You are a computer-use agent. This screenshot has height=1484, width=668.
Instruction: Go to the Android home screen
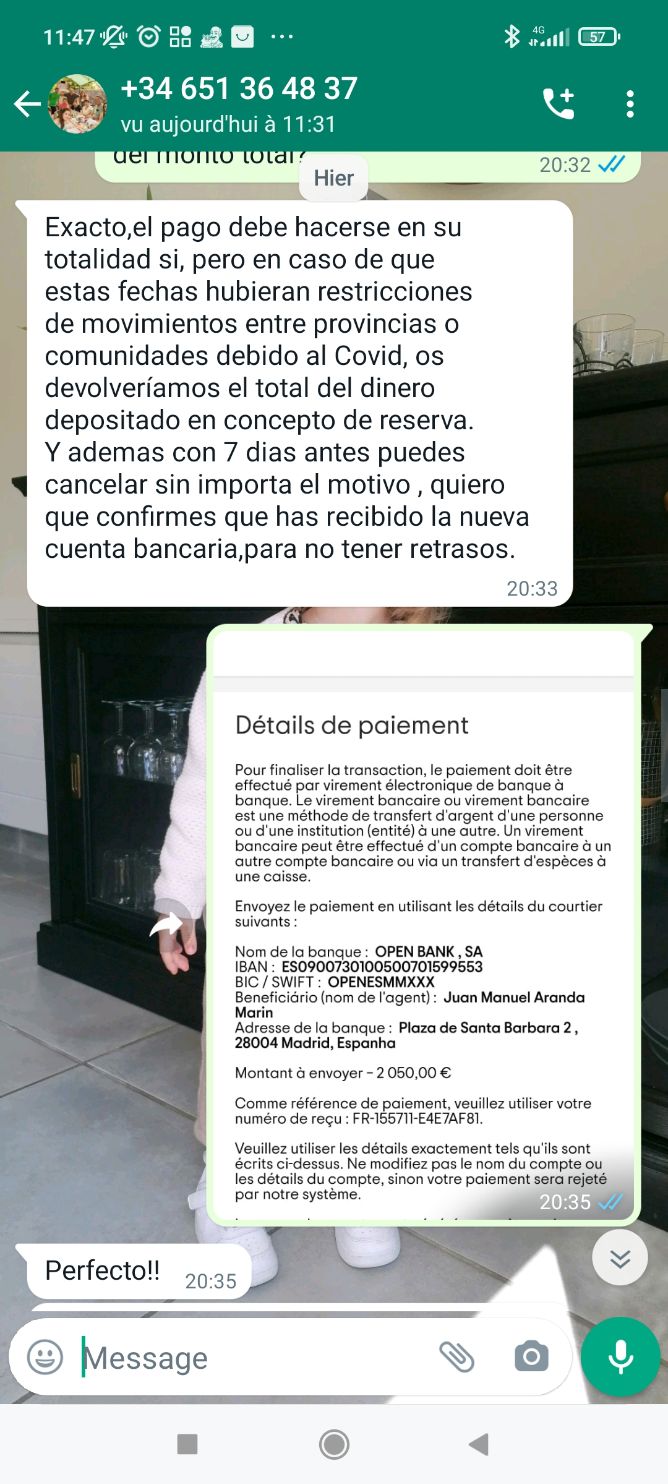tap(334, 1444)
